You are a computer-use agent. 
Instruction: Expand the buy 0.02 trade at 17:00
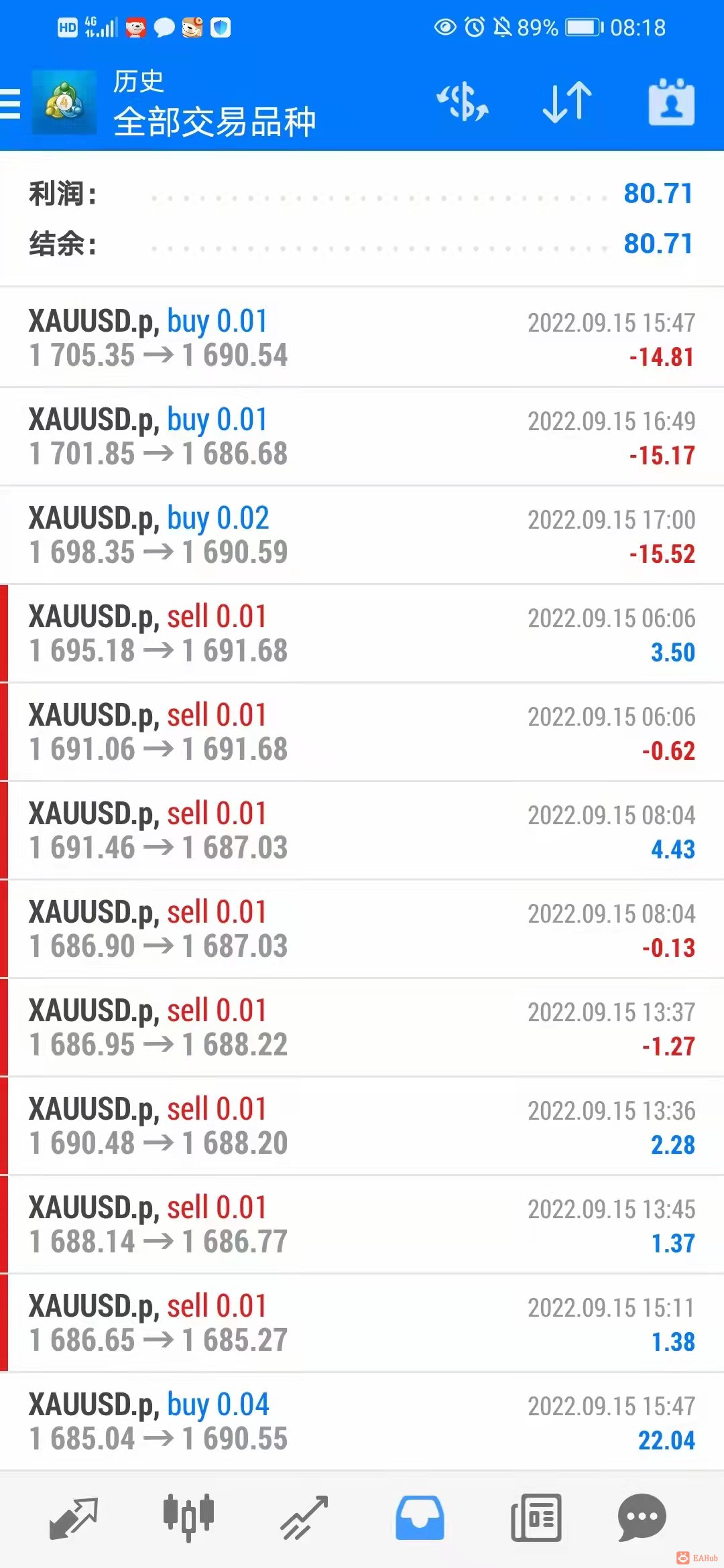362,535
